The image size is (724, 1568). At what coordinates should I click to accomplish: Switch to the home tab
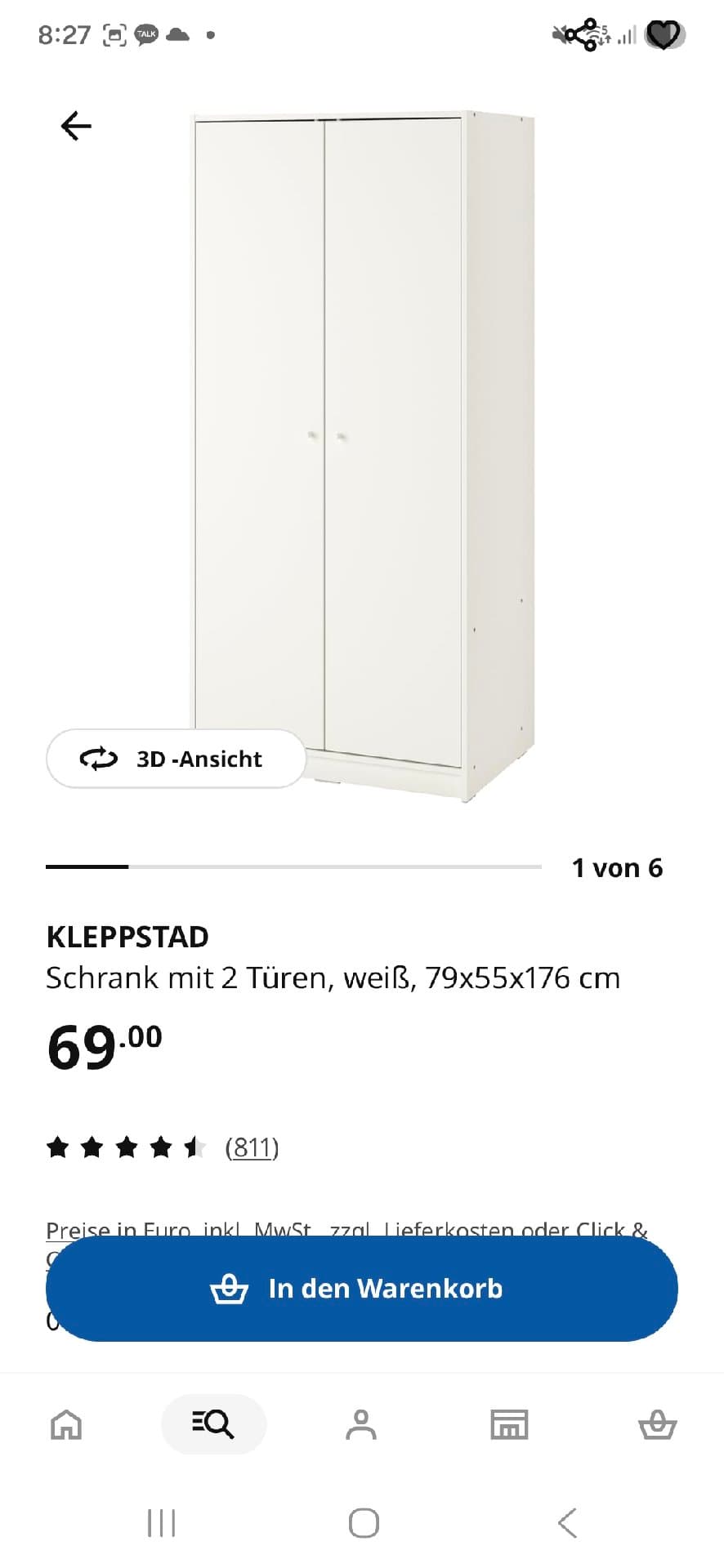[66, 1425]
